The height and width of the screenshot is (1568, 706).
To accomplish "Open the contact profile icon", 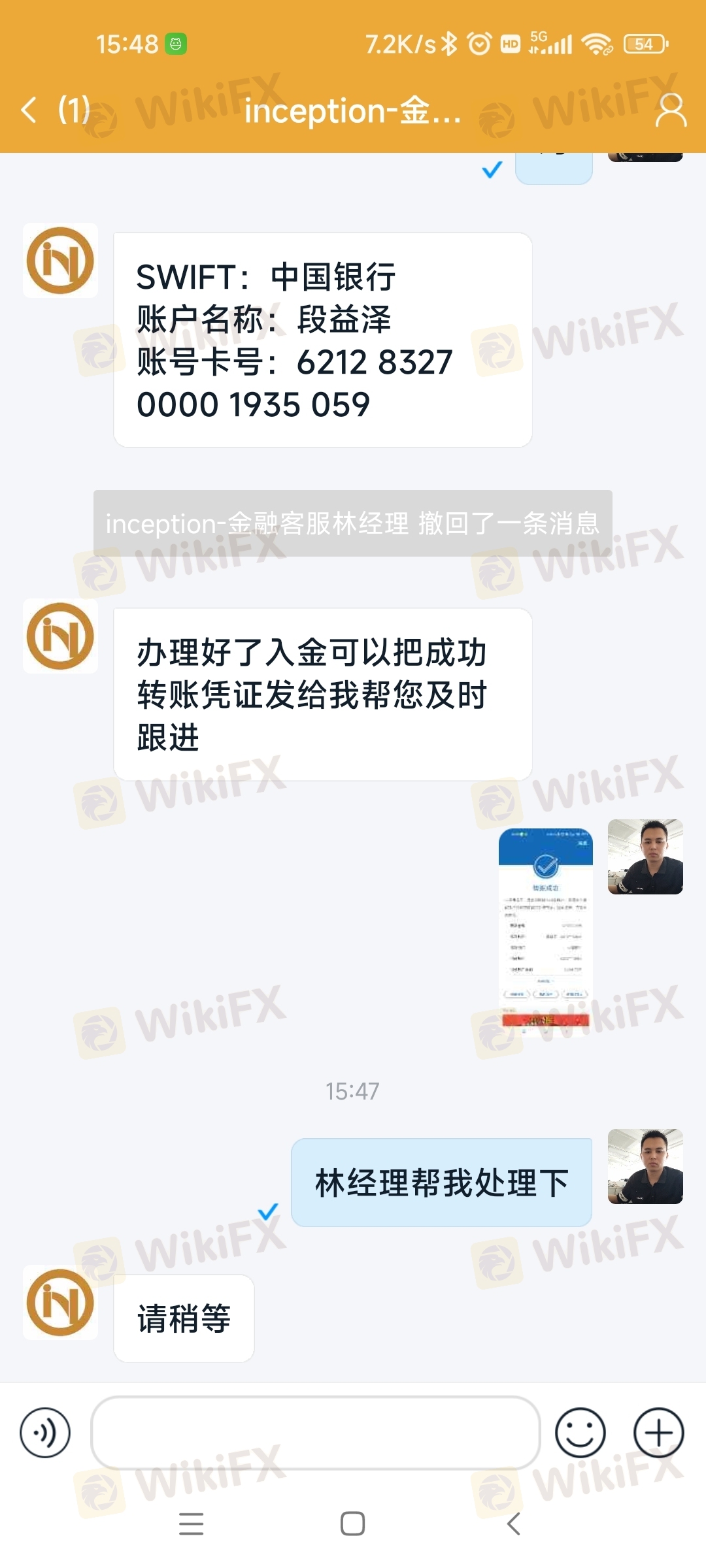I will (671, 110).
